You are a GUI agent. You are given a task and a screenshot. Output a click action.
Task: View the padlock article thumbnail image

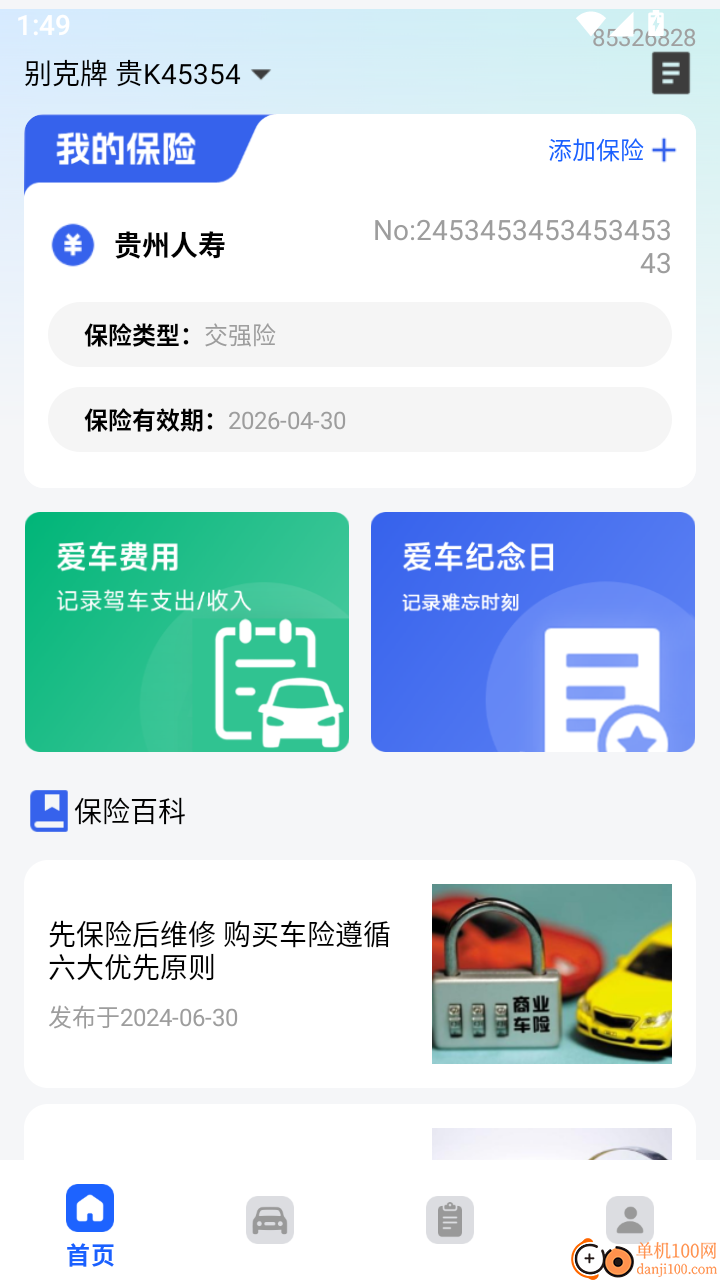551,972
